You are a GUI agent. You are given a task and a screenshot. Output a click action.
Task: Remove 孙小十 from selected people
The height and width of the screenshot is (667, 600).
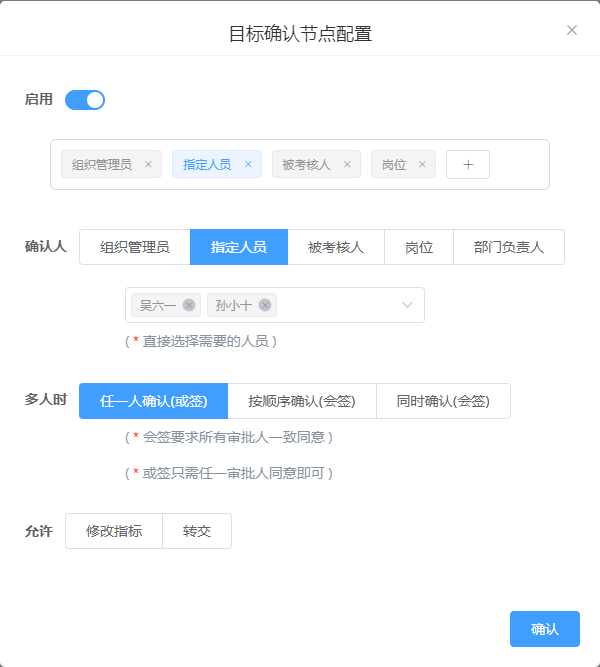tap(265, 305)
